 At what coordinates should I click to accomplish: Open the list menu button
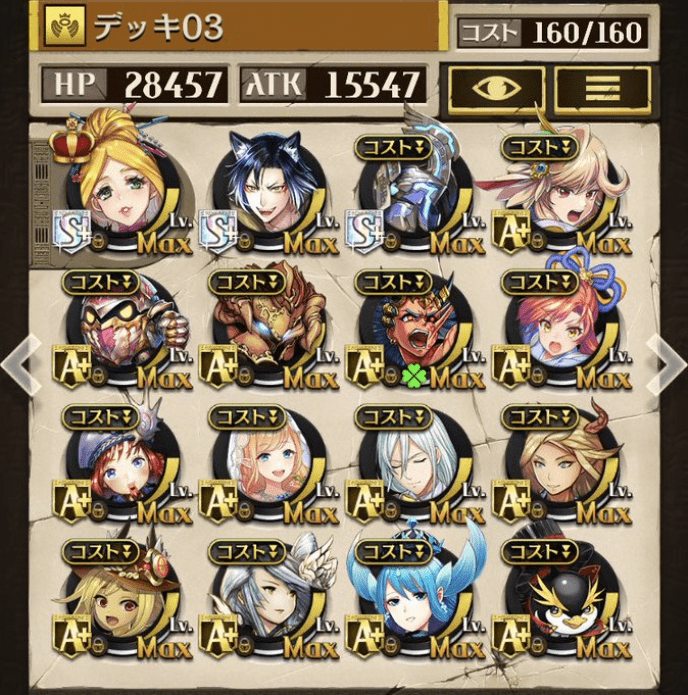602,89
